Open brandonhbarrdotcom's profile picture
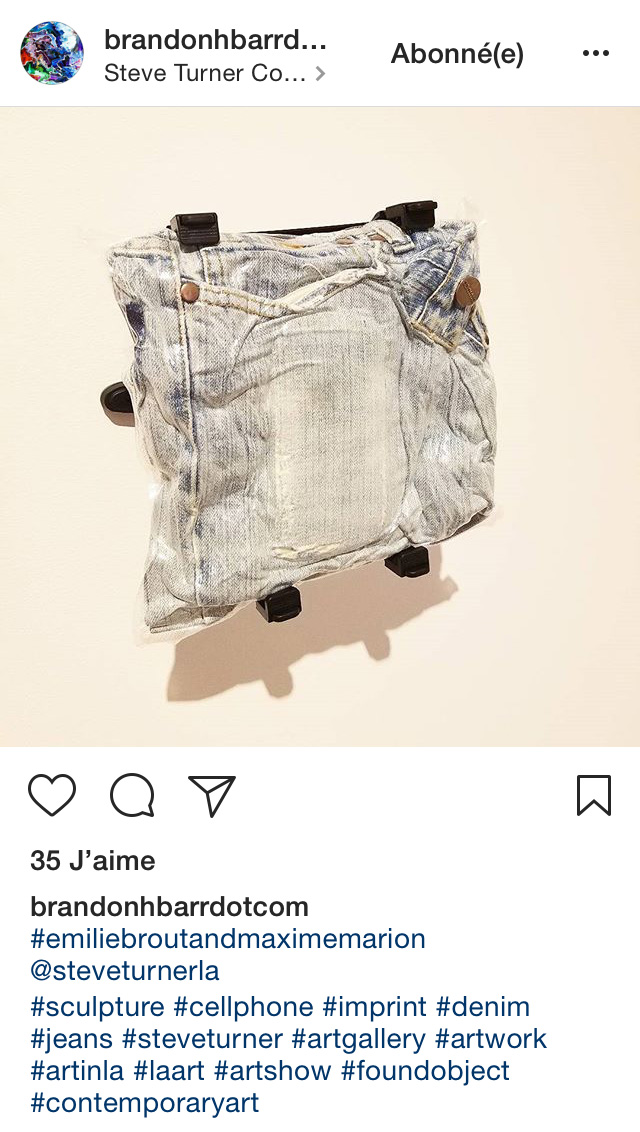Image resolution: width=640 pixels, height=1132 pixels. pyautogui.click(x=52, y=53)
